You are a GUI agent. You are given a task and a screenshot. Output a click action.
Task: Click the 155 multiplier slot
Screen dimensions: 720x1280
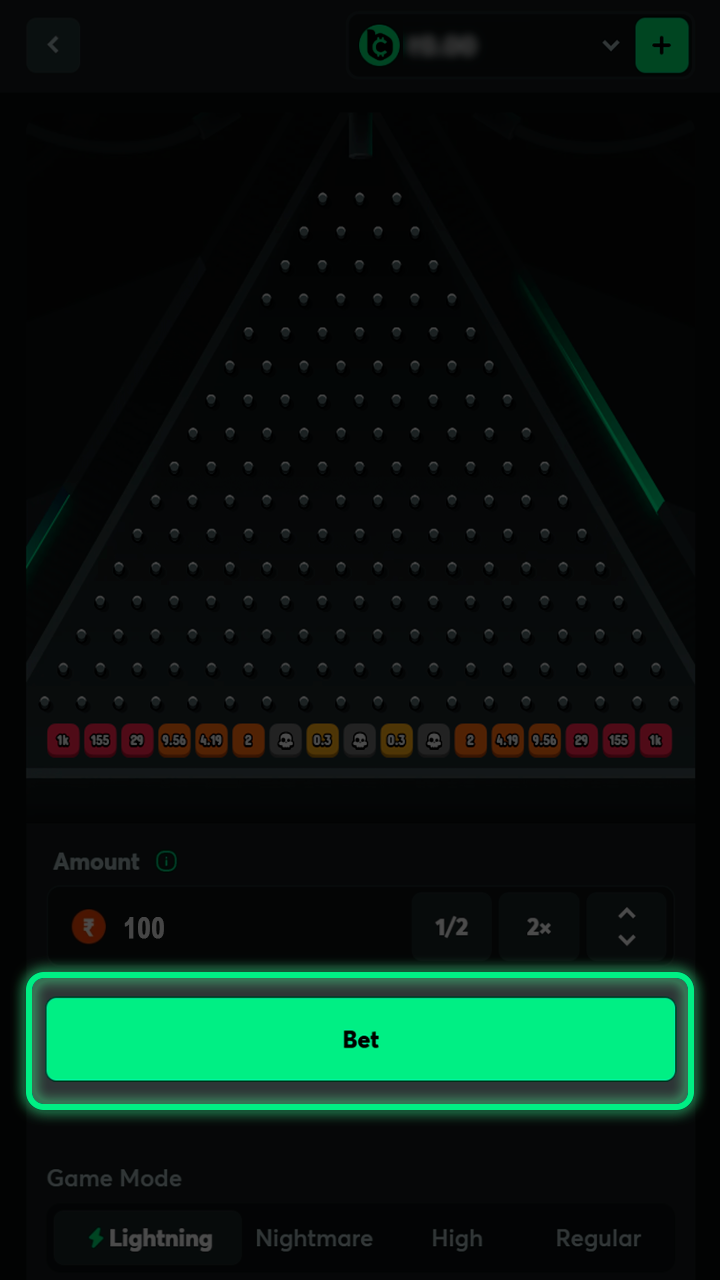pyautogui.click(x=100, y=740)
